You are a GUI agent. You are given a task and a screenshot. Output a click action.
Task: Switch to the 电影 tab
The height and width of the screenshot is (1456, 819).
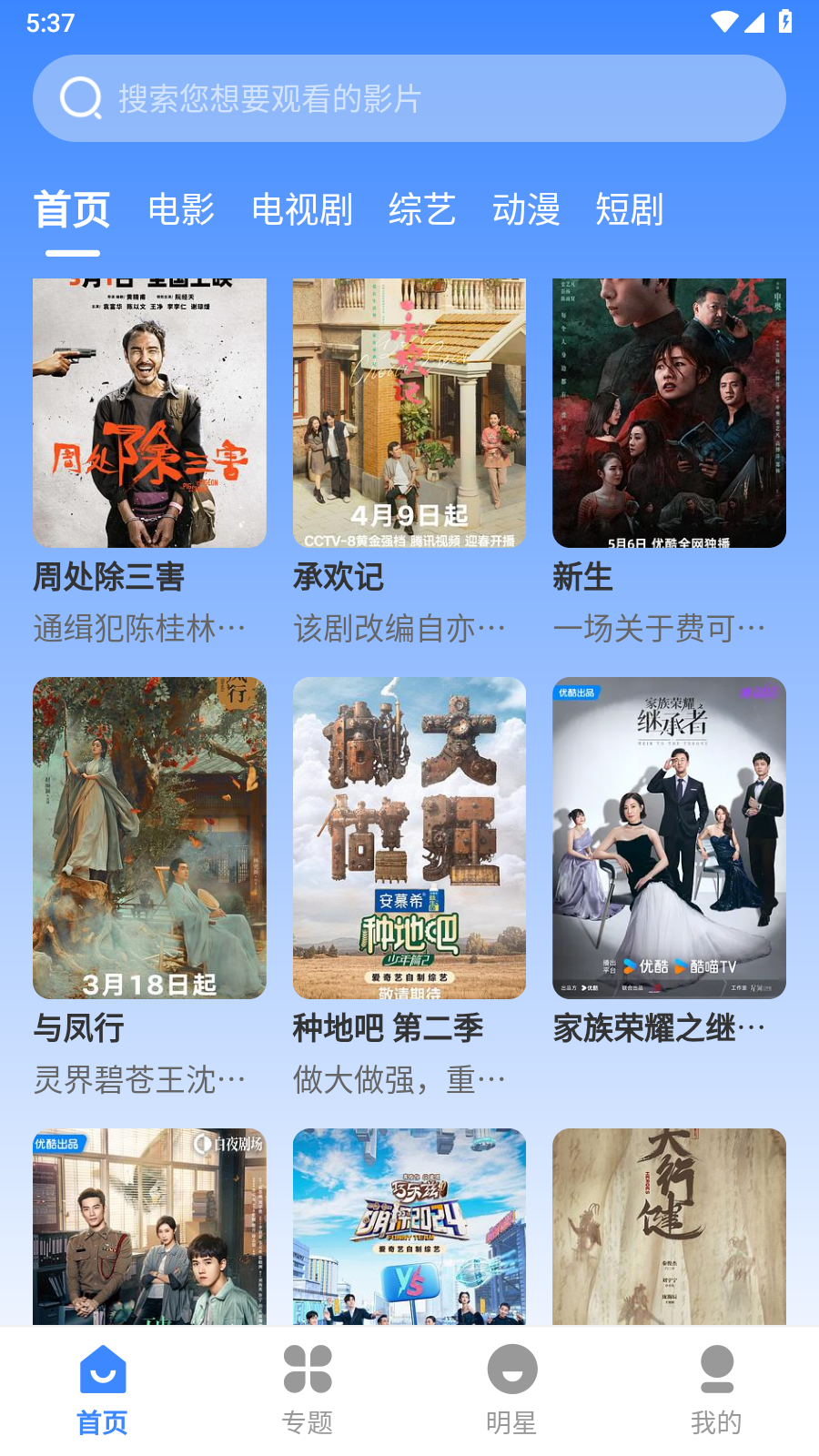(x=181, y=210)
